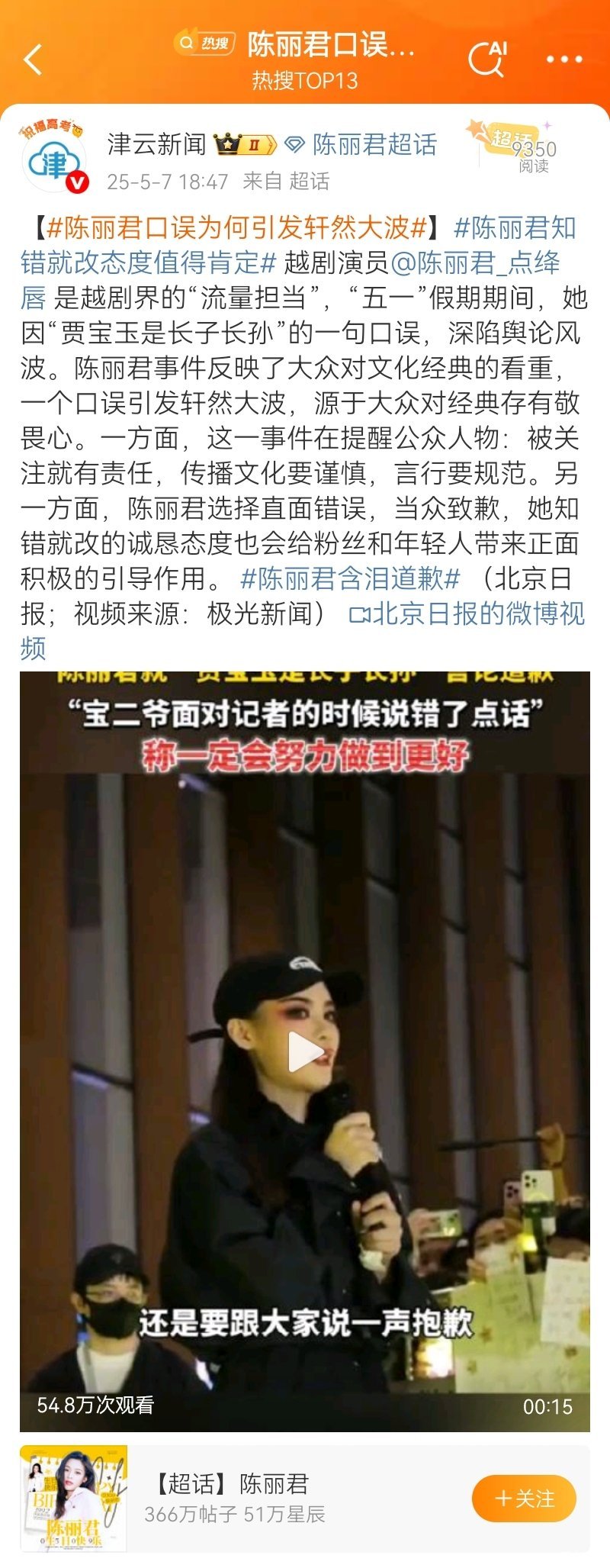Follow the 陈丽君 super topic
The height and width of the screenshot is (1568, 610).
click(x=524, y=1499)
